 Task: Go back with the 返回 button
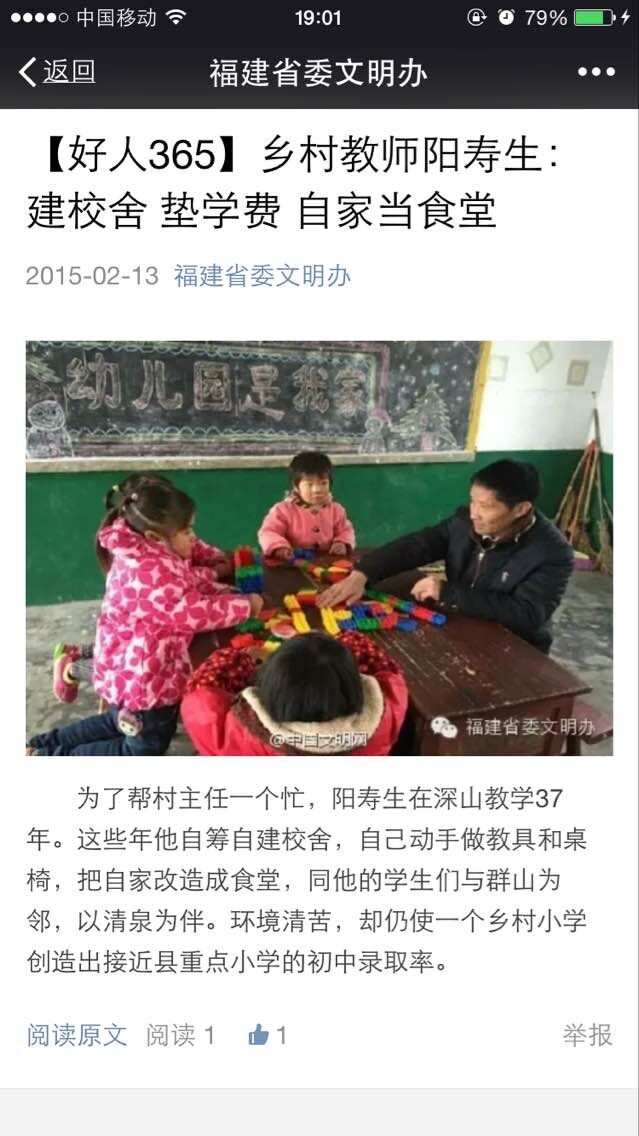pos(57,72)
